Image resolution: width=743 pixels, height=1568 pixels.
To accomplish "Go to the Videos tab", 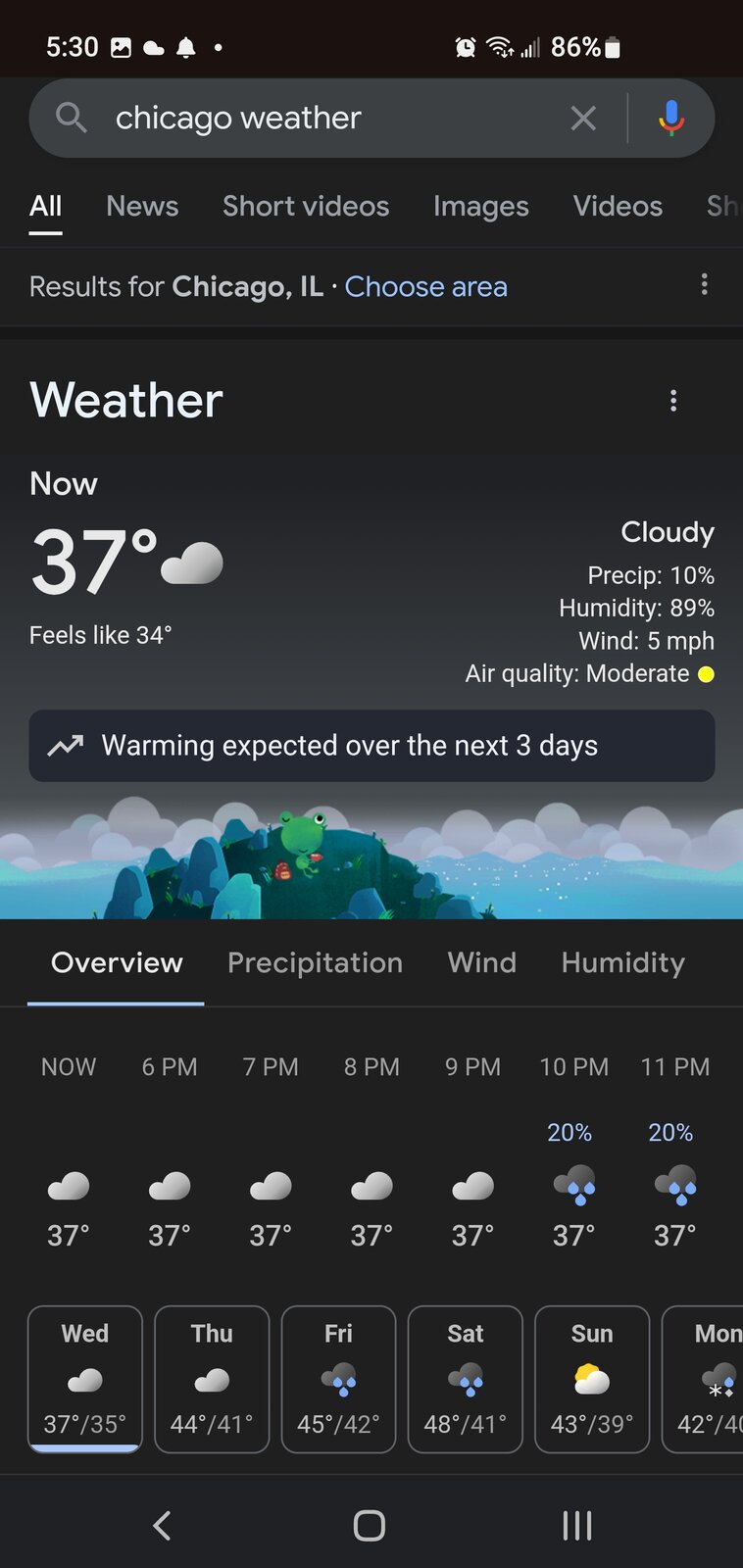I will [x=618, y=207].
